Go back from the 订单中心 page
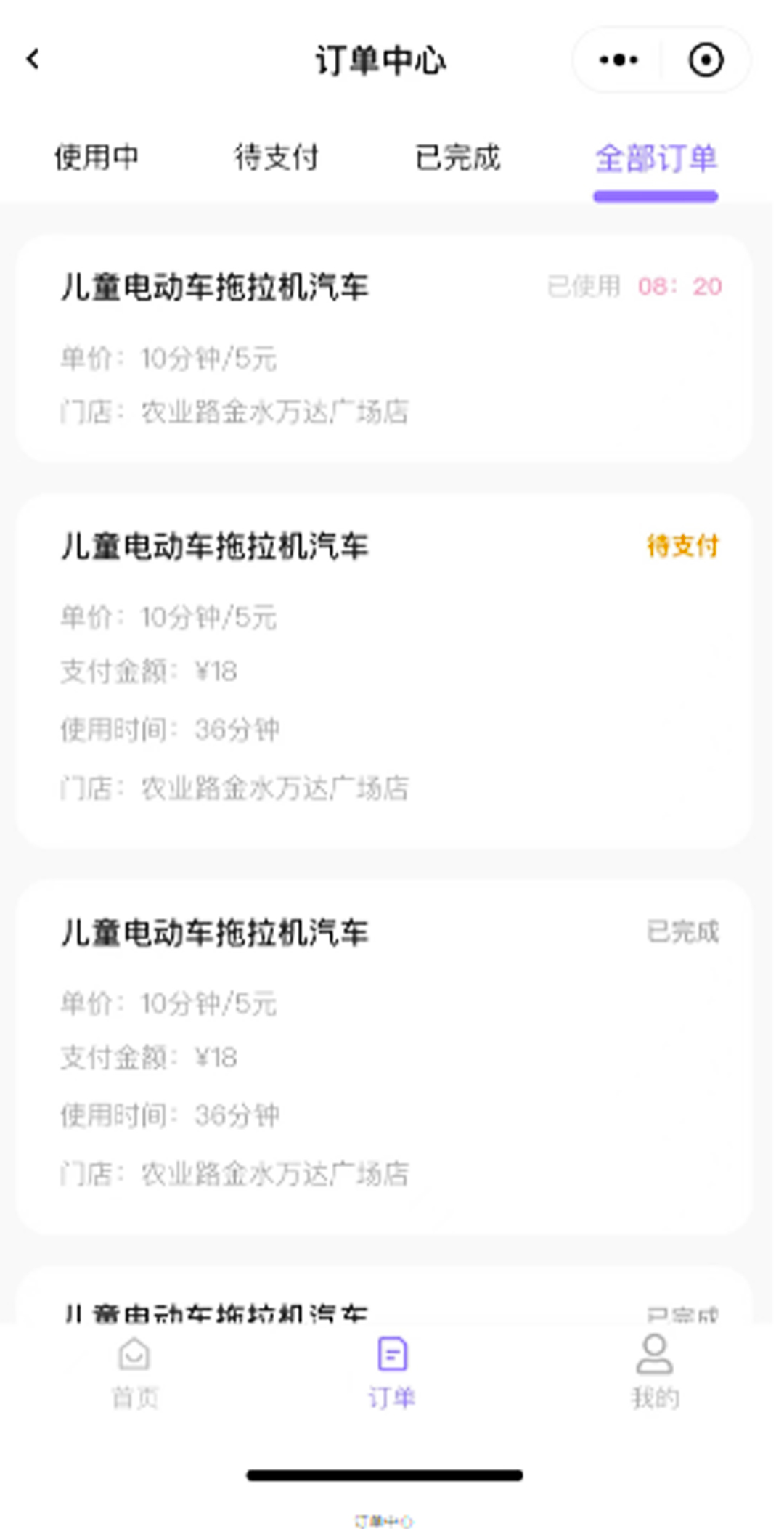Screen dimensions: 784x1529 tap(33, 60)
